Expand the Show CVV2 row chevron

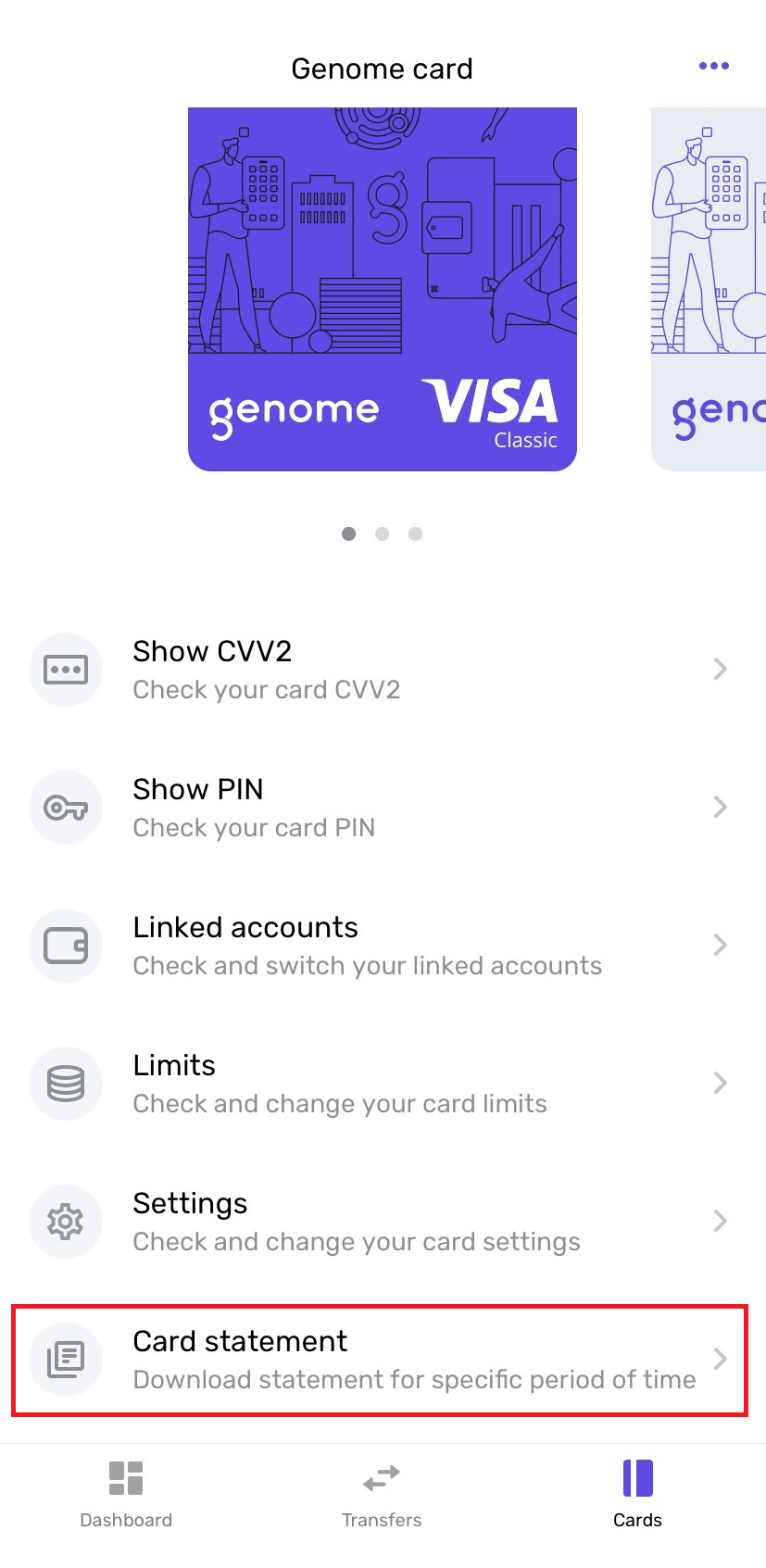pyautogui.click(x=721, y=669)
